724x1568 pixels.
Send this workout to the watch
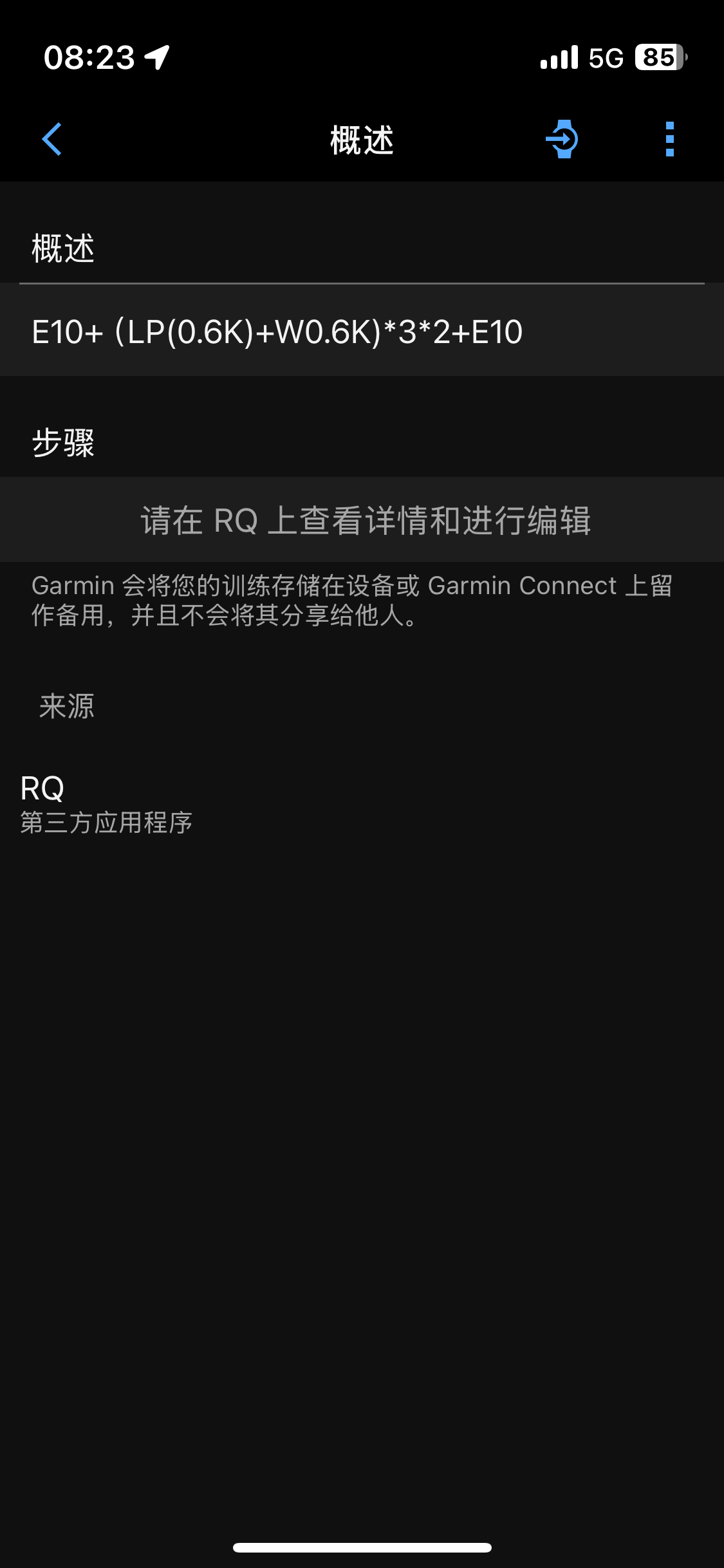[562, 139]
